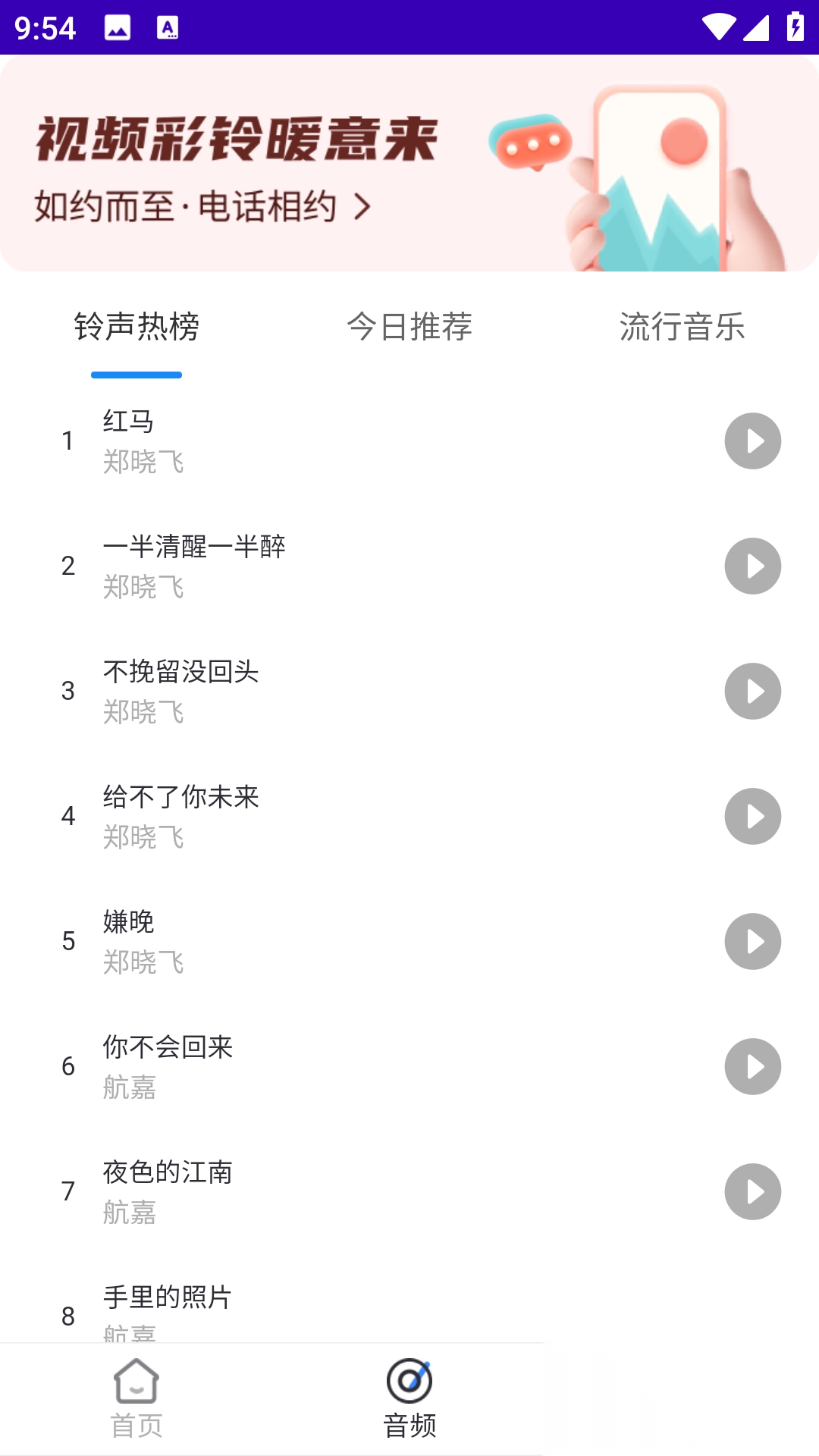The width and height of the screenshot is (819, 1456).
Task: Tap the blue indicator under 铃声热榜
Action: click(136, 374)
